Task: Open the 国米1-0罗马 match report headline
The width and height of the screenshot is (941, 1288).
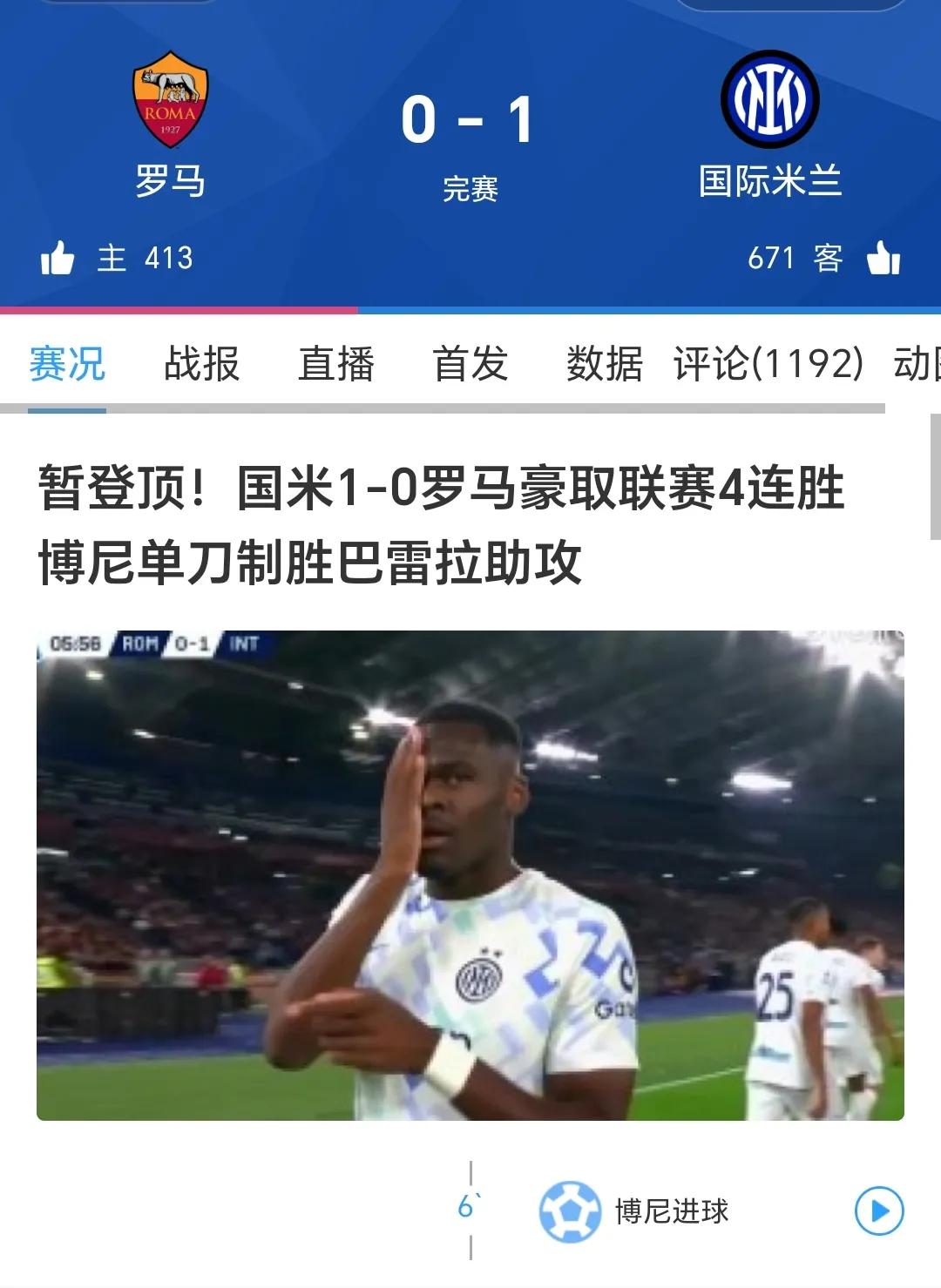Action: pos(440,524)
